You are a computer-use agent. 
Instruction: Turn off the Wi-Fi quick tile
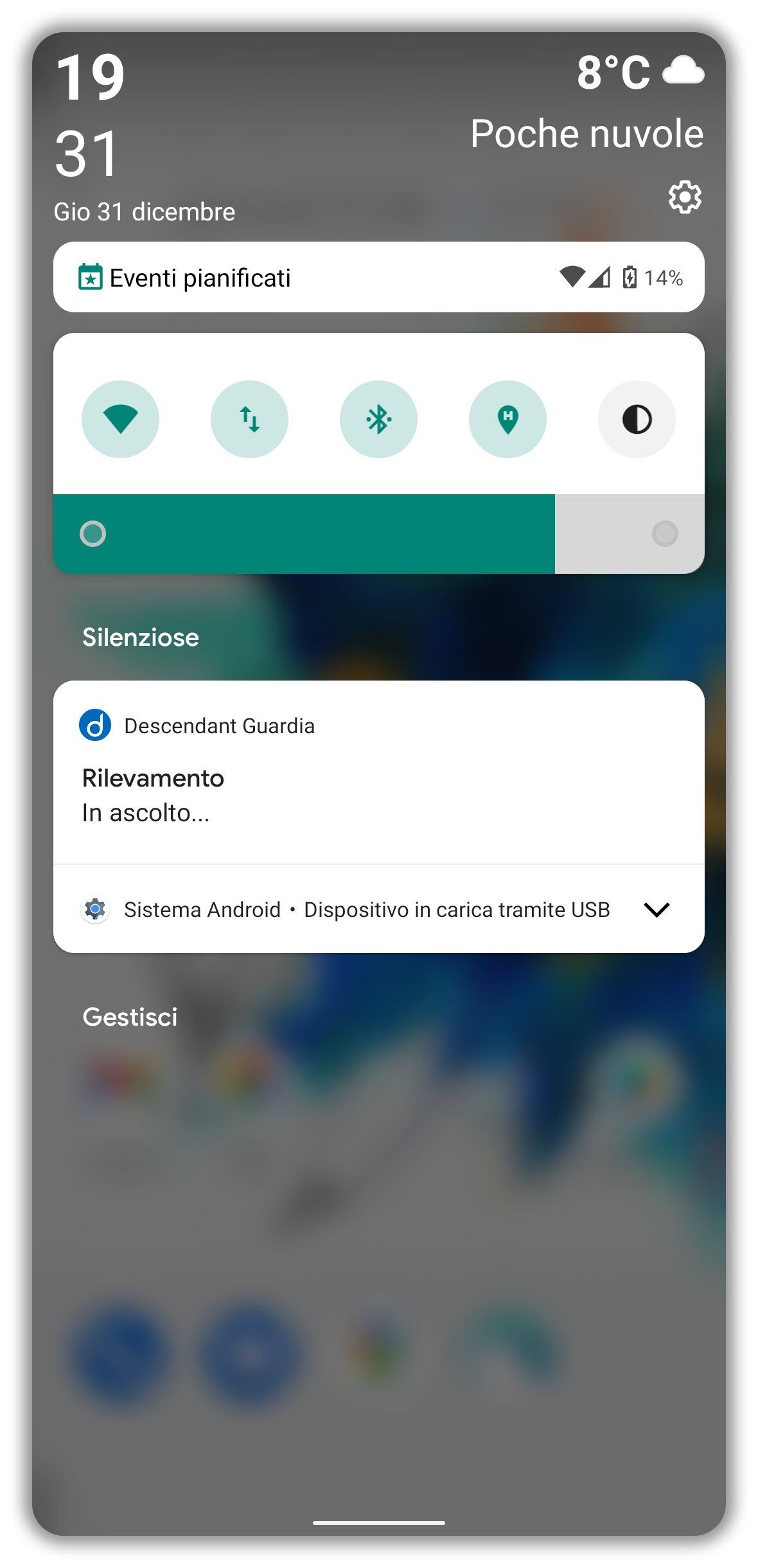120,419
